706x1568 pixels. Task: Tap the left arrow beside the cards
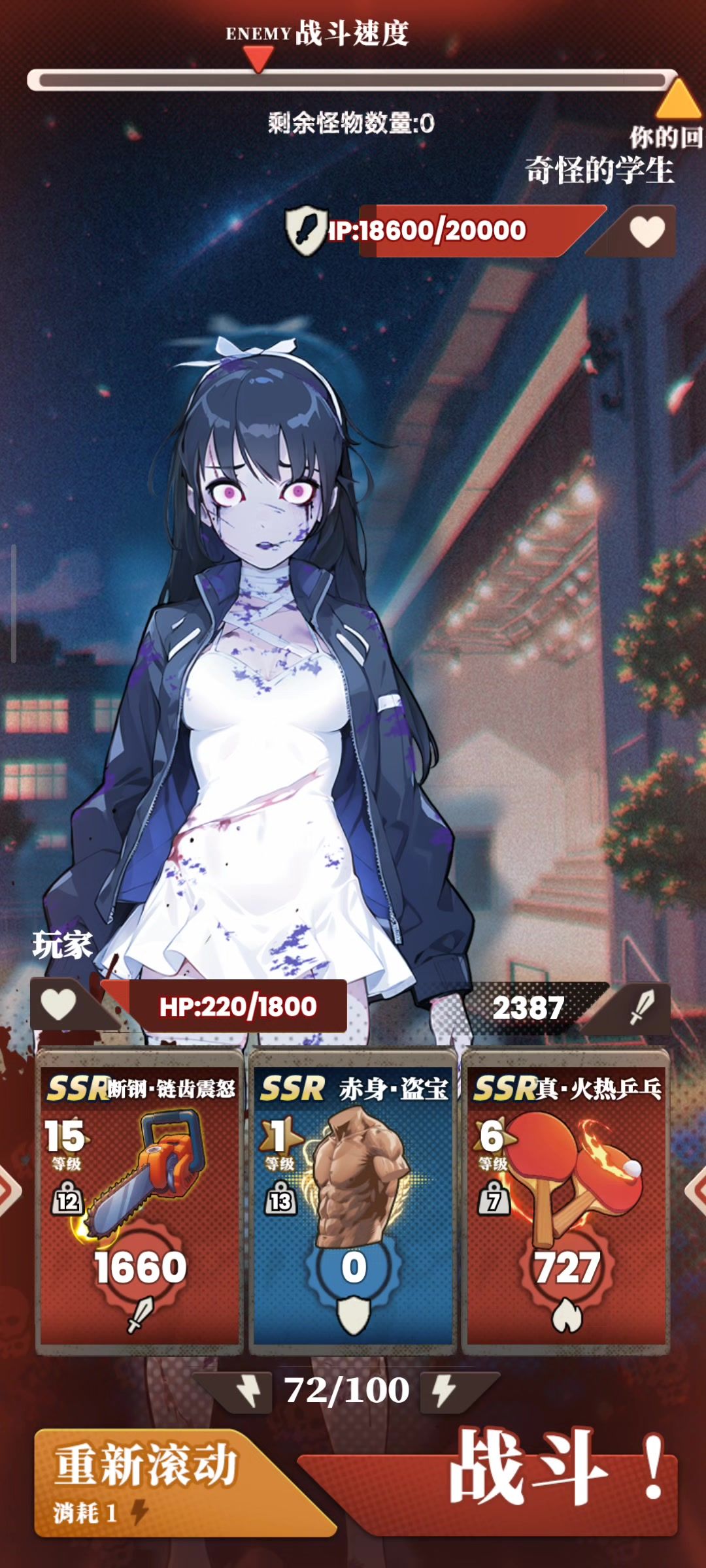point(9,1190)
